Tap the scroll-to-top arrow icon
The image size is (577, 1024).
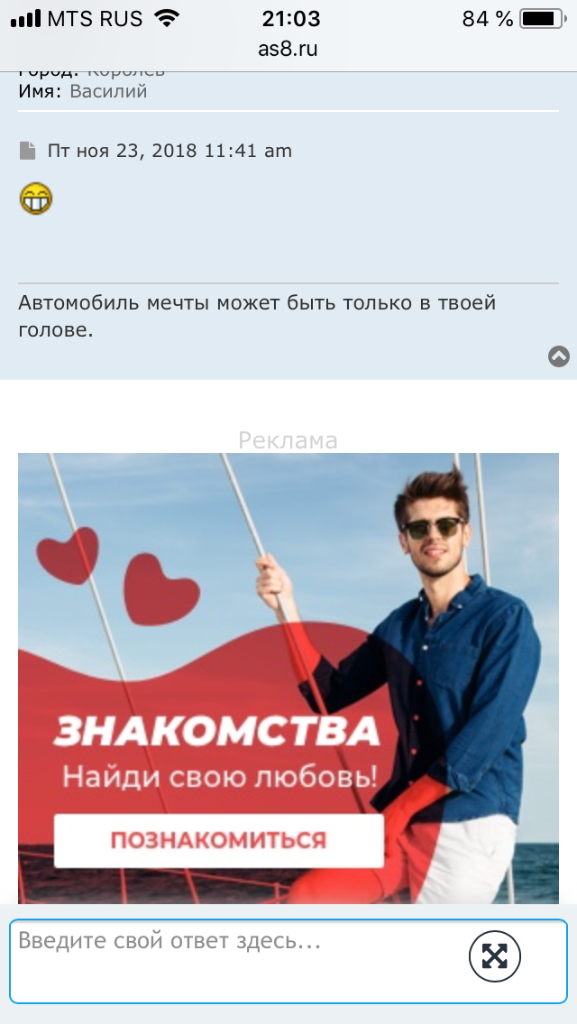point(559,357)
